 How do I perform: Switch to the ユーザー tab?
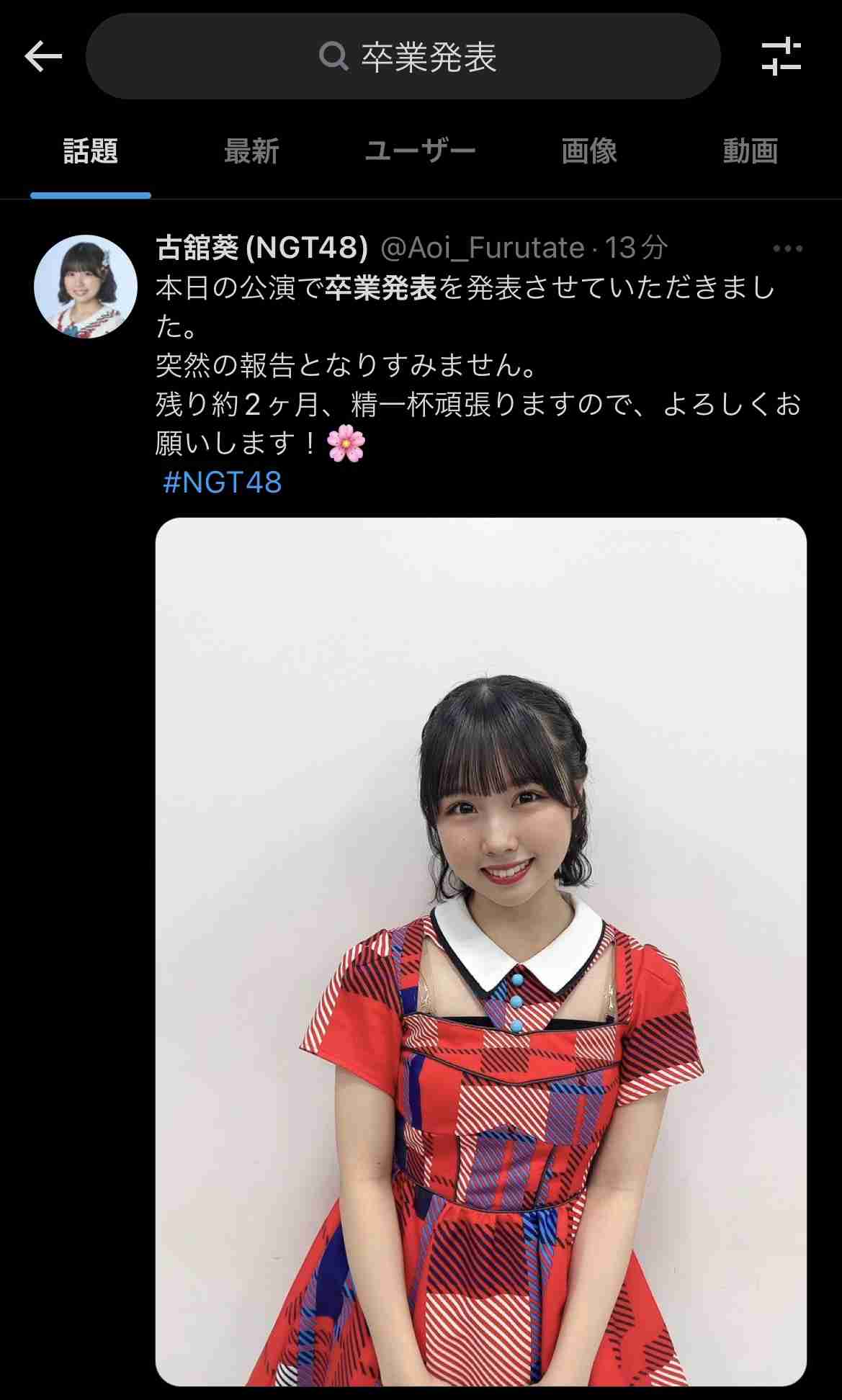coord(420,152)
